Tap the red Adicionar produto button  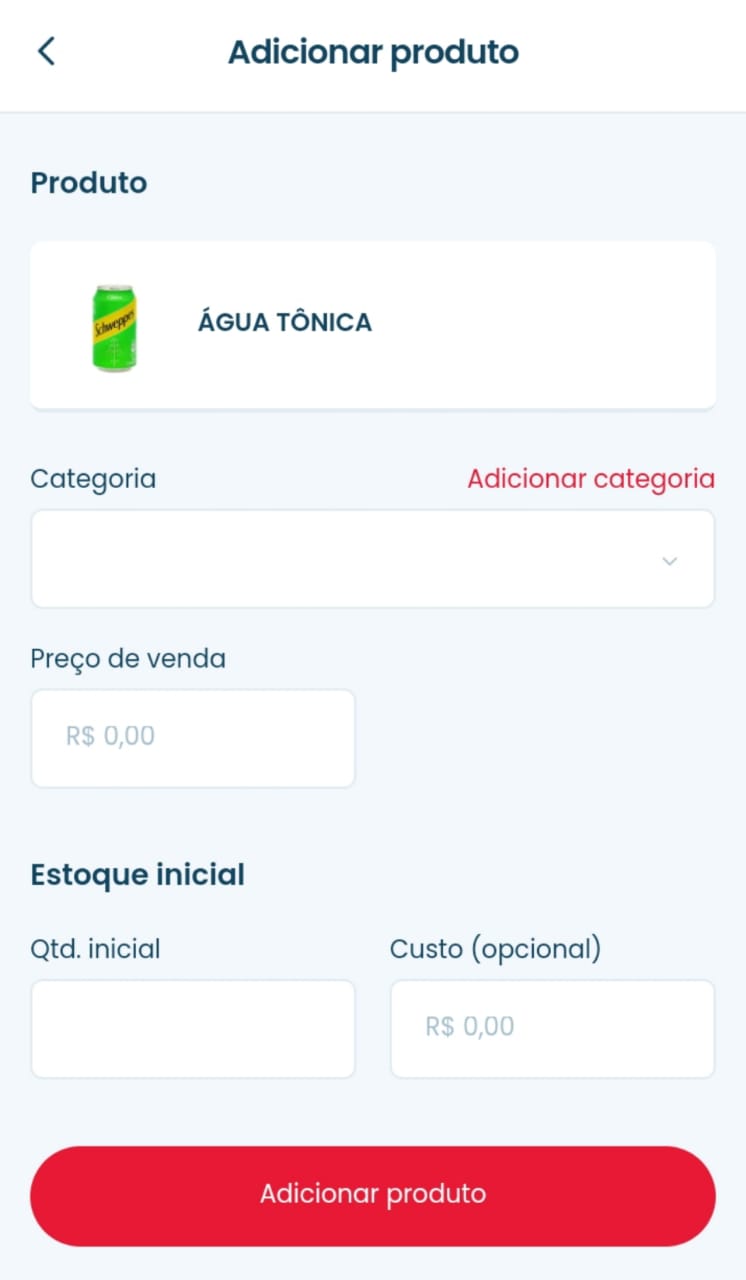pyautogui.click(x=372, y=1195)
